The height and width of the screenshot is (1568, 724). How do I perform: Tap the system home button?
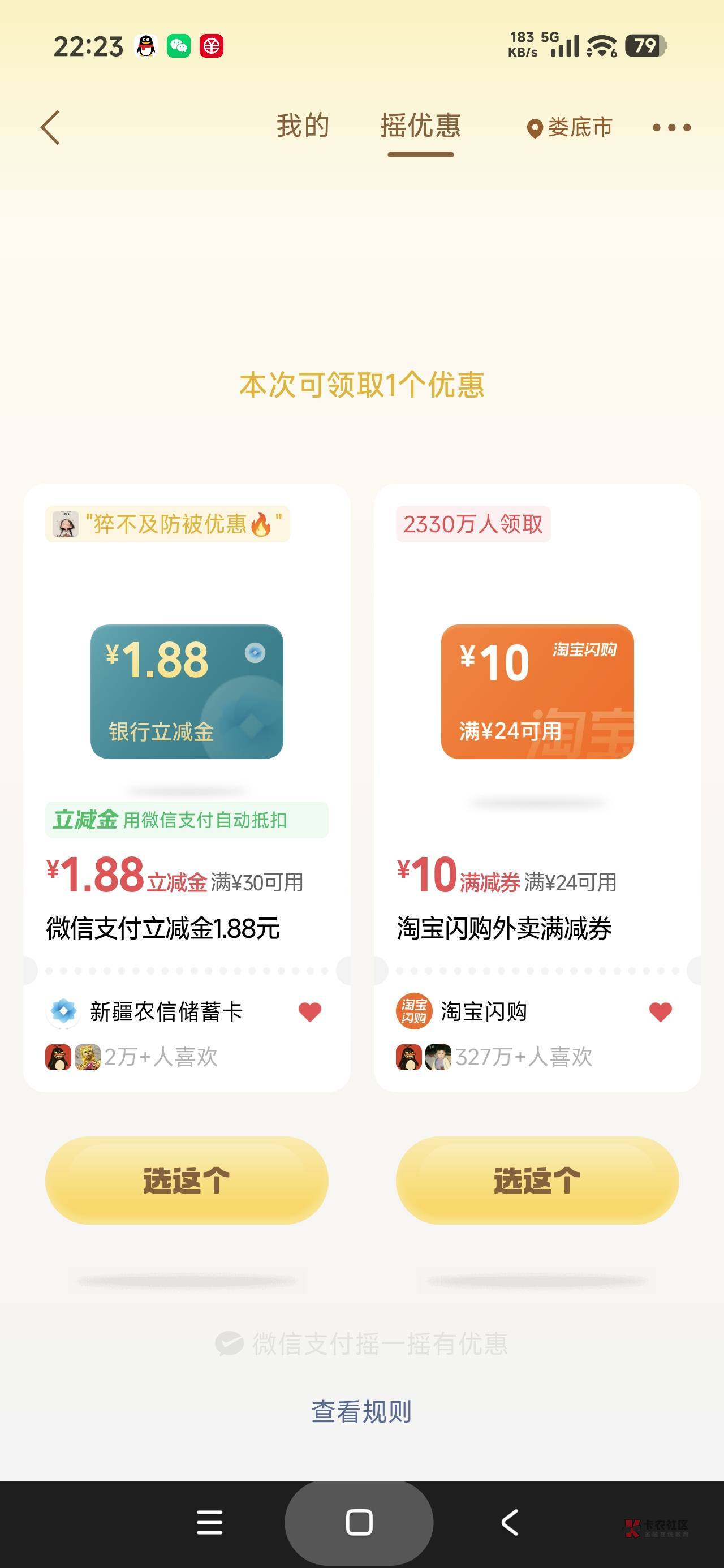point(359,1522)
